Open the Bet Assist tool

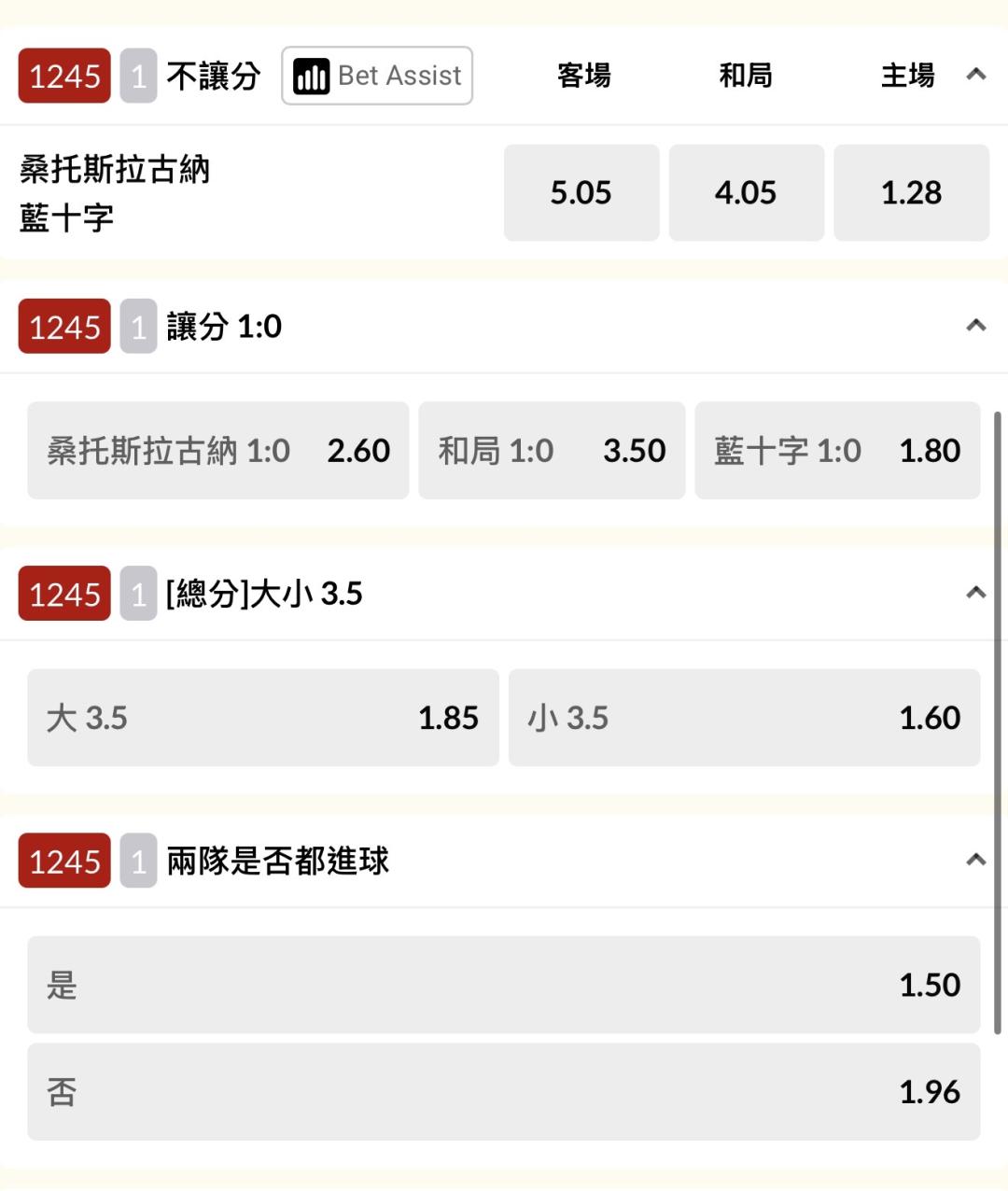[x=377, y=76]
